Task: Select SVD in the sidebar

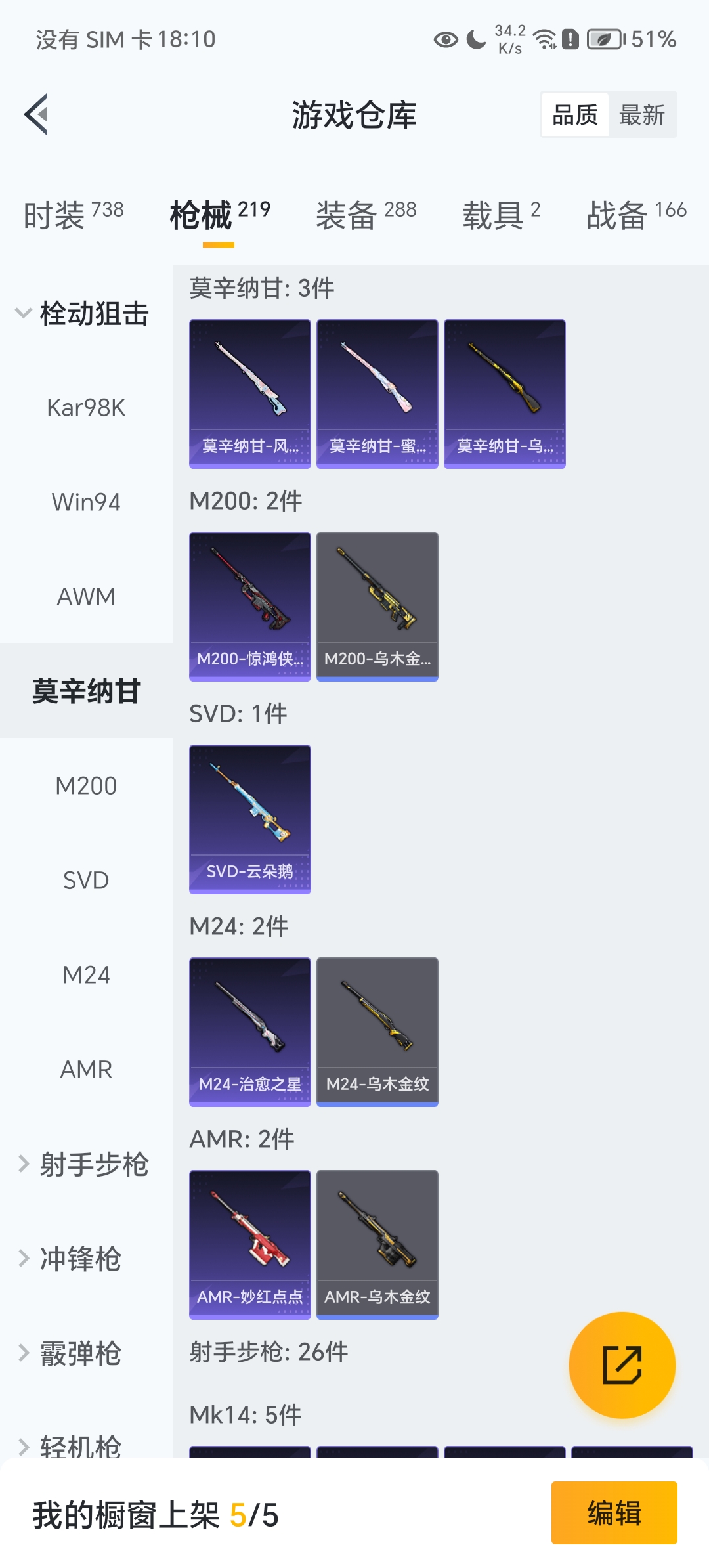Action: 86,881
